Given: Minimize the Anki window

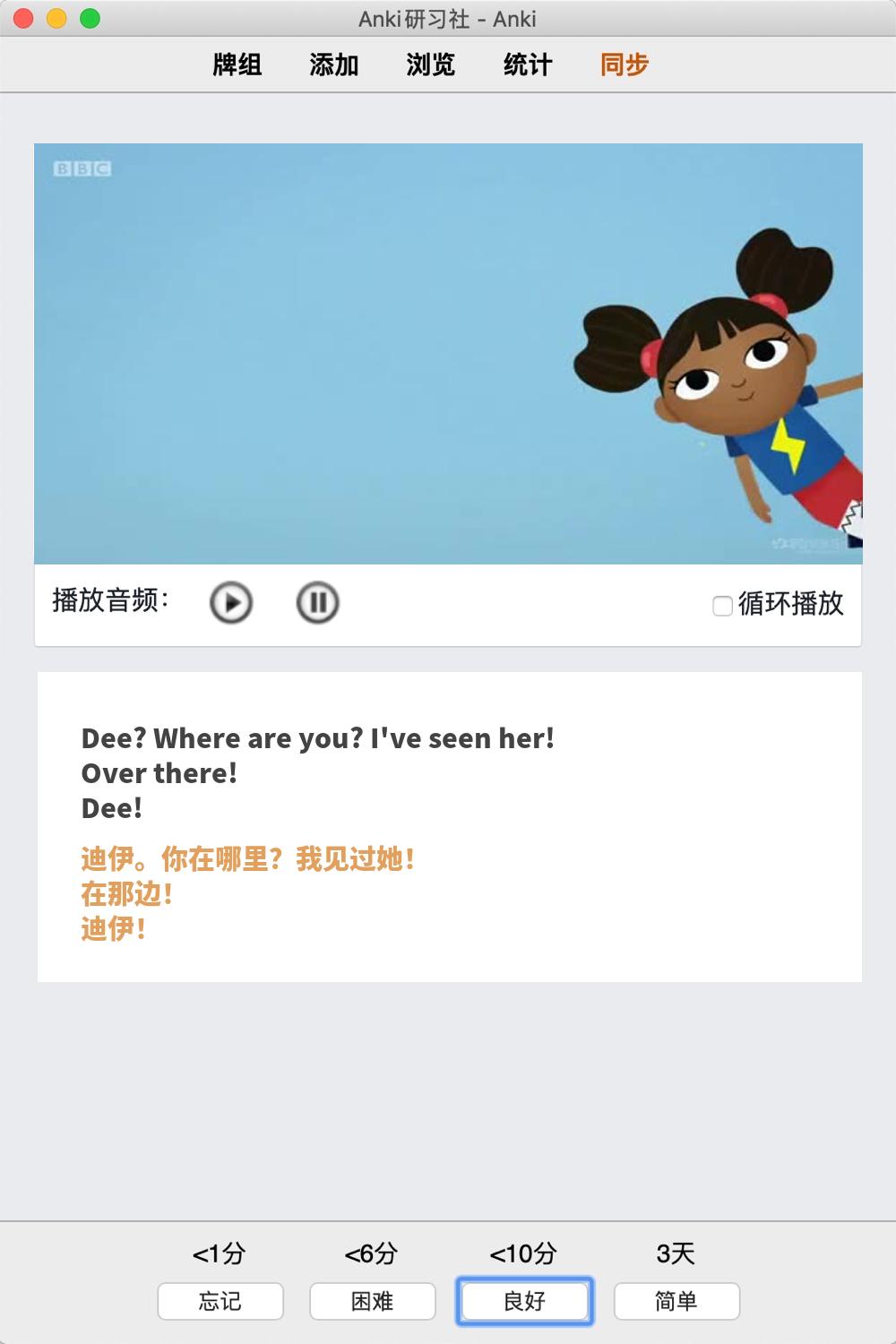Looking at the screenshot, I should (x=57, y=18).
